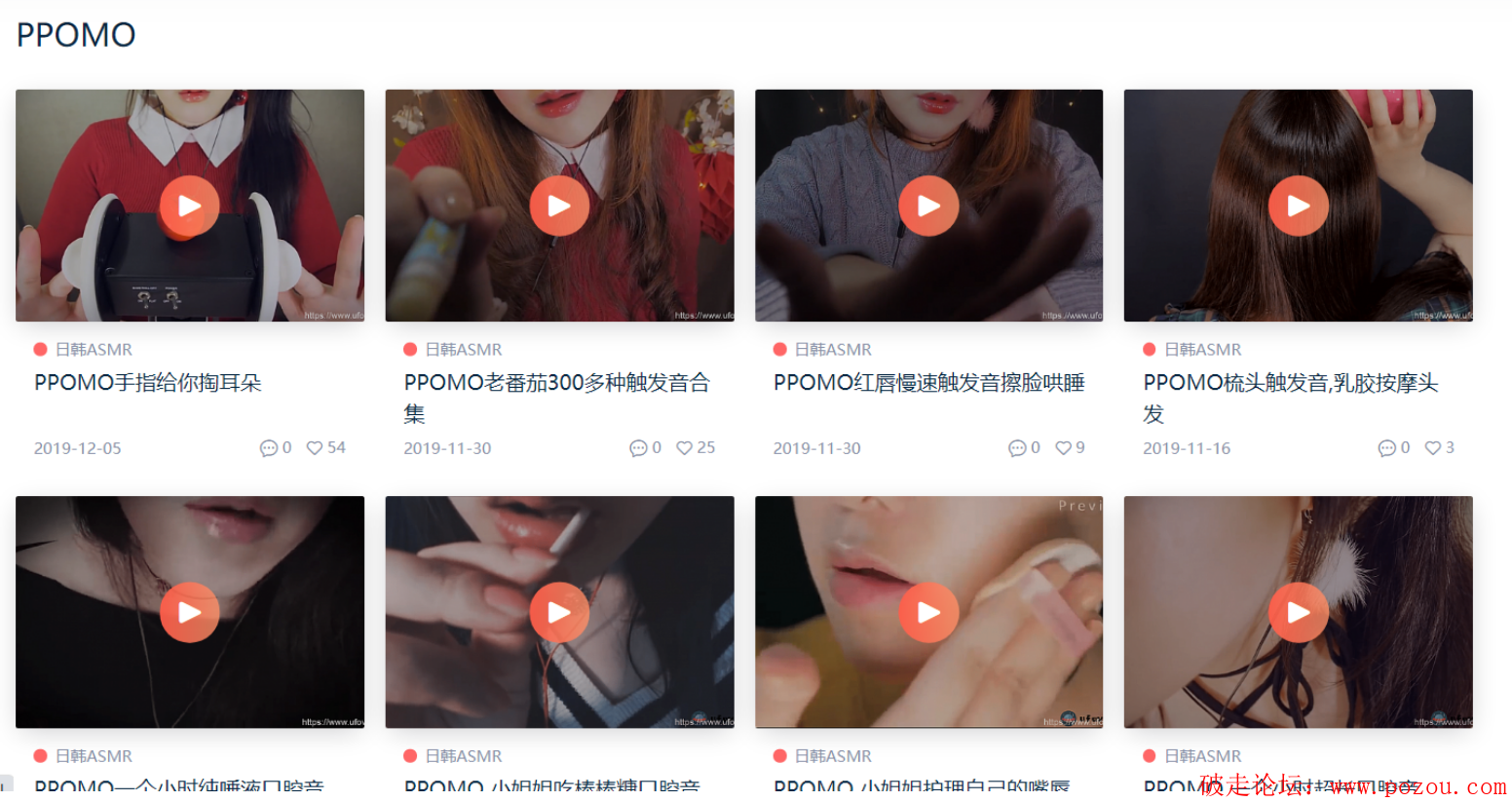Like the PPOMO老番茄300多种触发音合集 post
The image size is (1512, 802).
(x=685, y=448)
